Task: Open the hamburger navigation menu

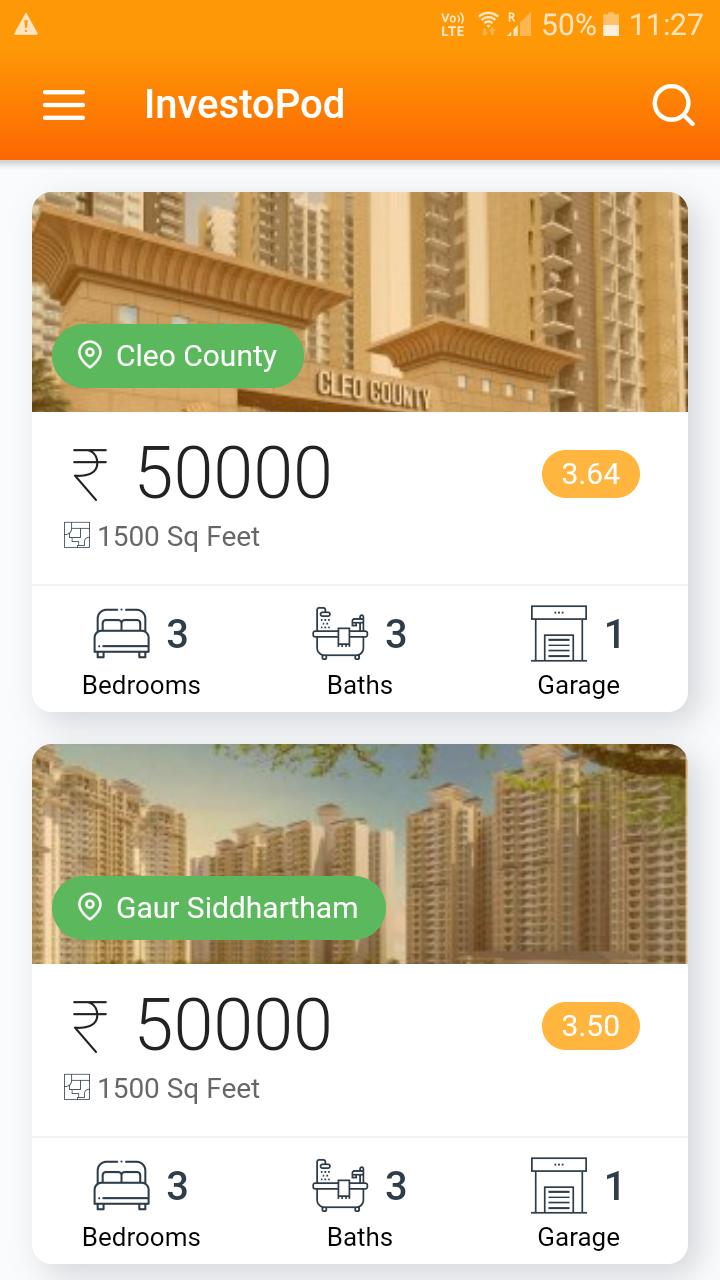Action: 64,105
